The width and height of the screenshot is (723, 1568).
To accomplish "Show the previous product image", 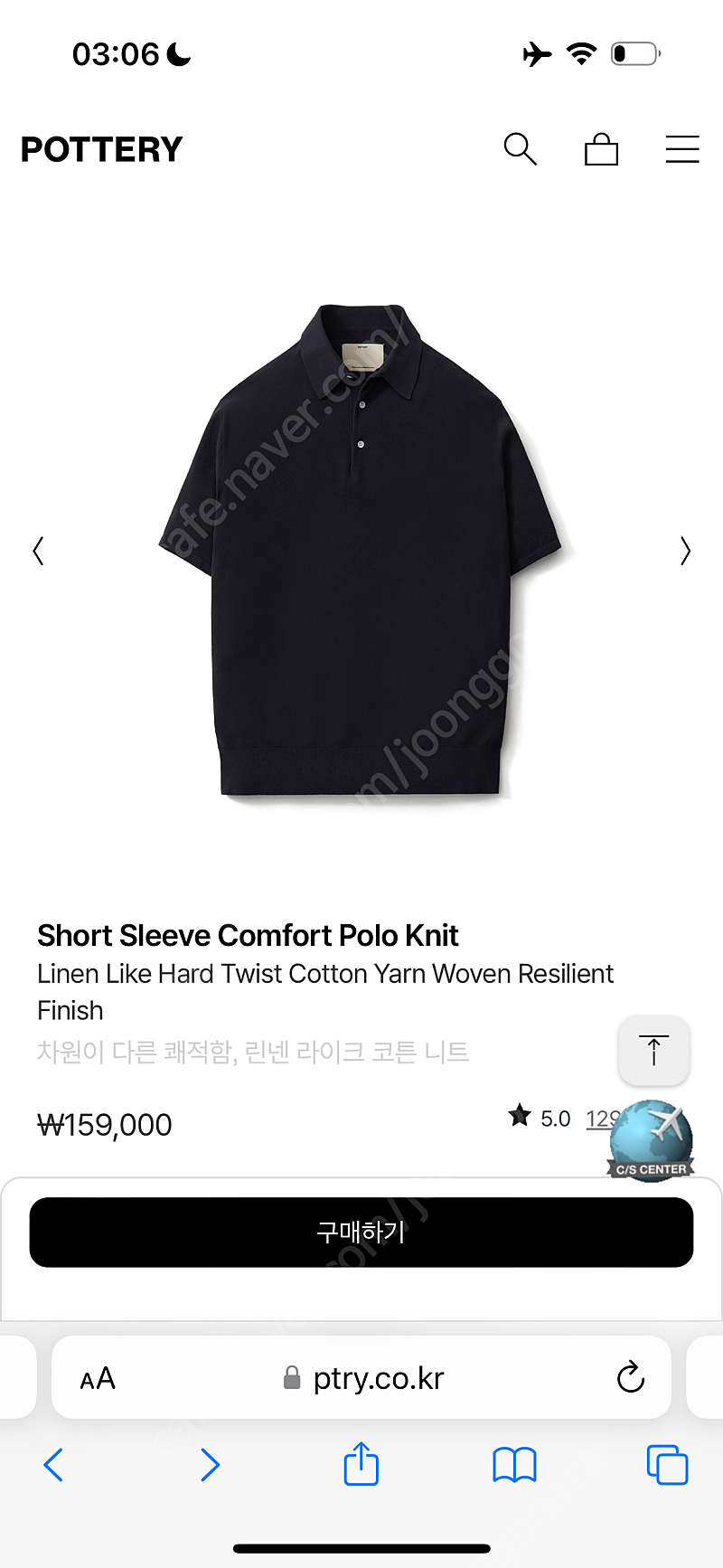I will pos(38,551).
